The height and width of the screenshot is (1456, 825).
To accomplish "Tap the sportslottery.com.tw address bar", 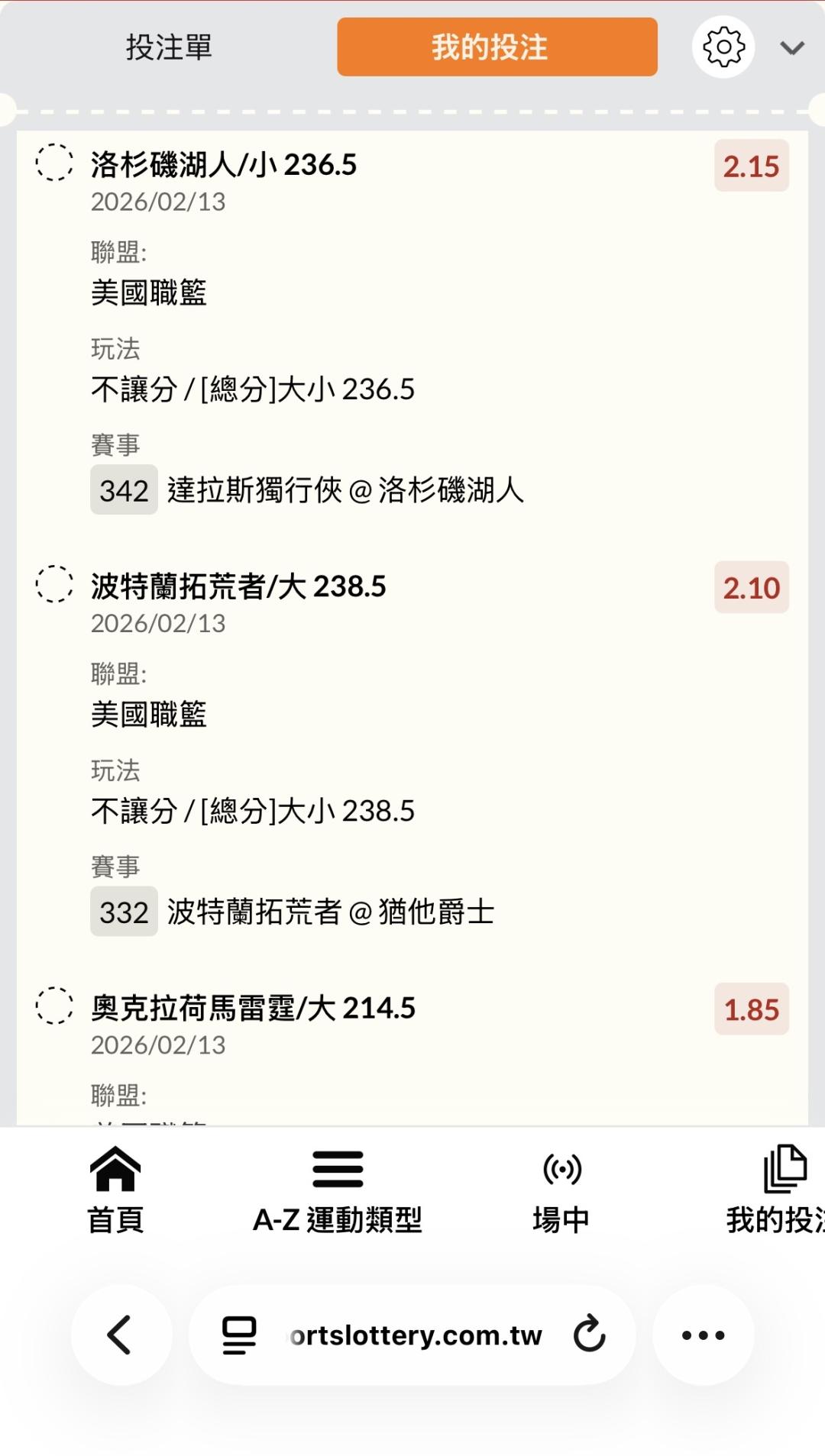I will click(x=415, y=1335).
